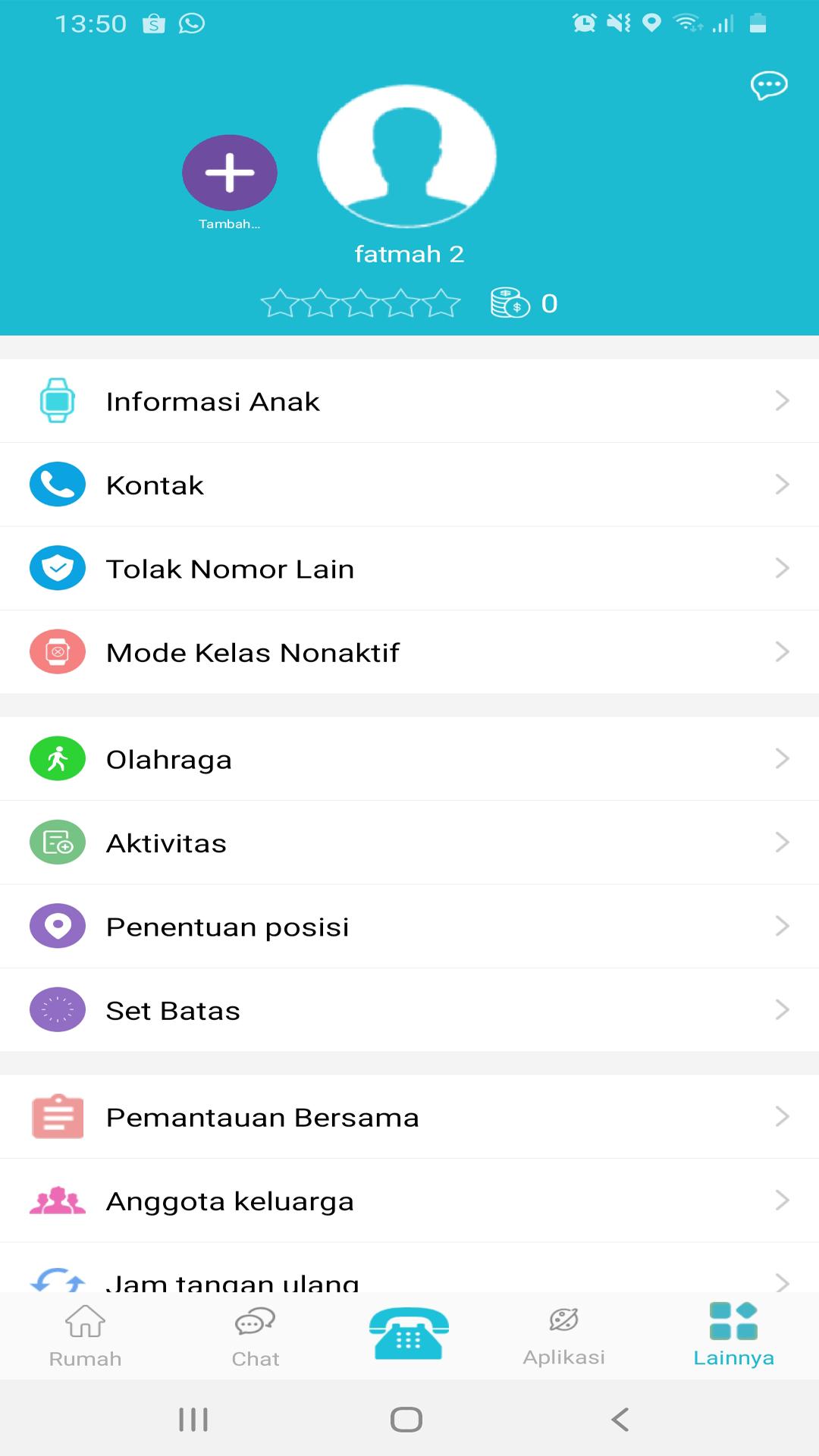Image resolution: width=819 pixels, height=1456 pixels.
Task: Open the Olahraga row
Action: [x=409, y=759]
